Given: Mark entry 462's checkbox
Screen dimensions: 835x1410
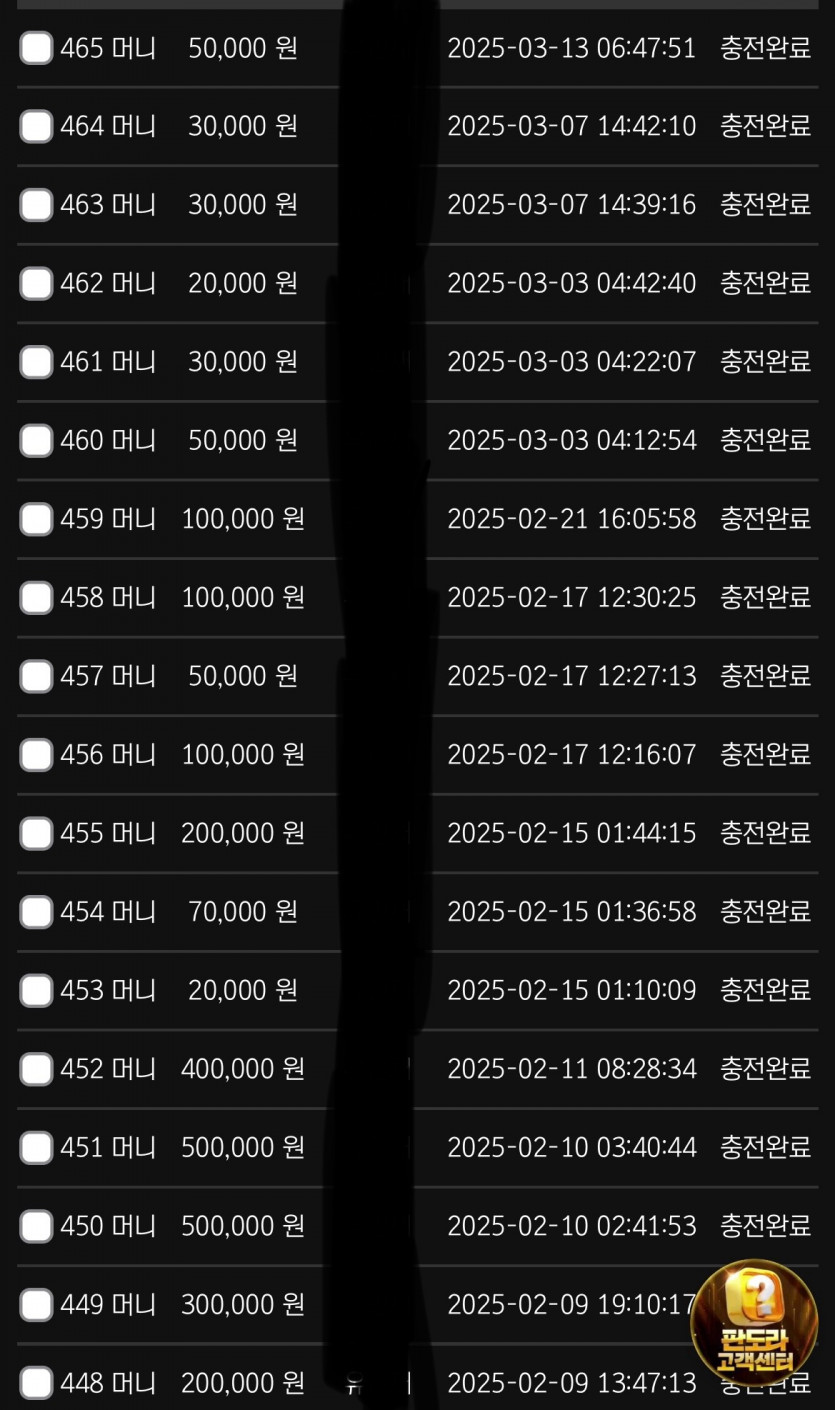Looking at the screenshot, I should tap(36, 283).
